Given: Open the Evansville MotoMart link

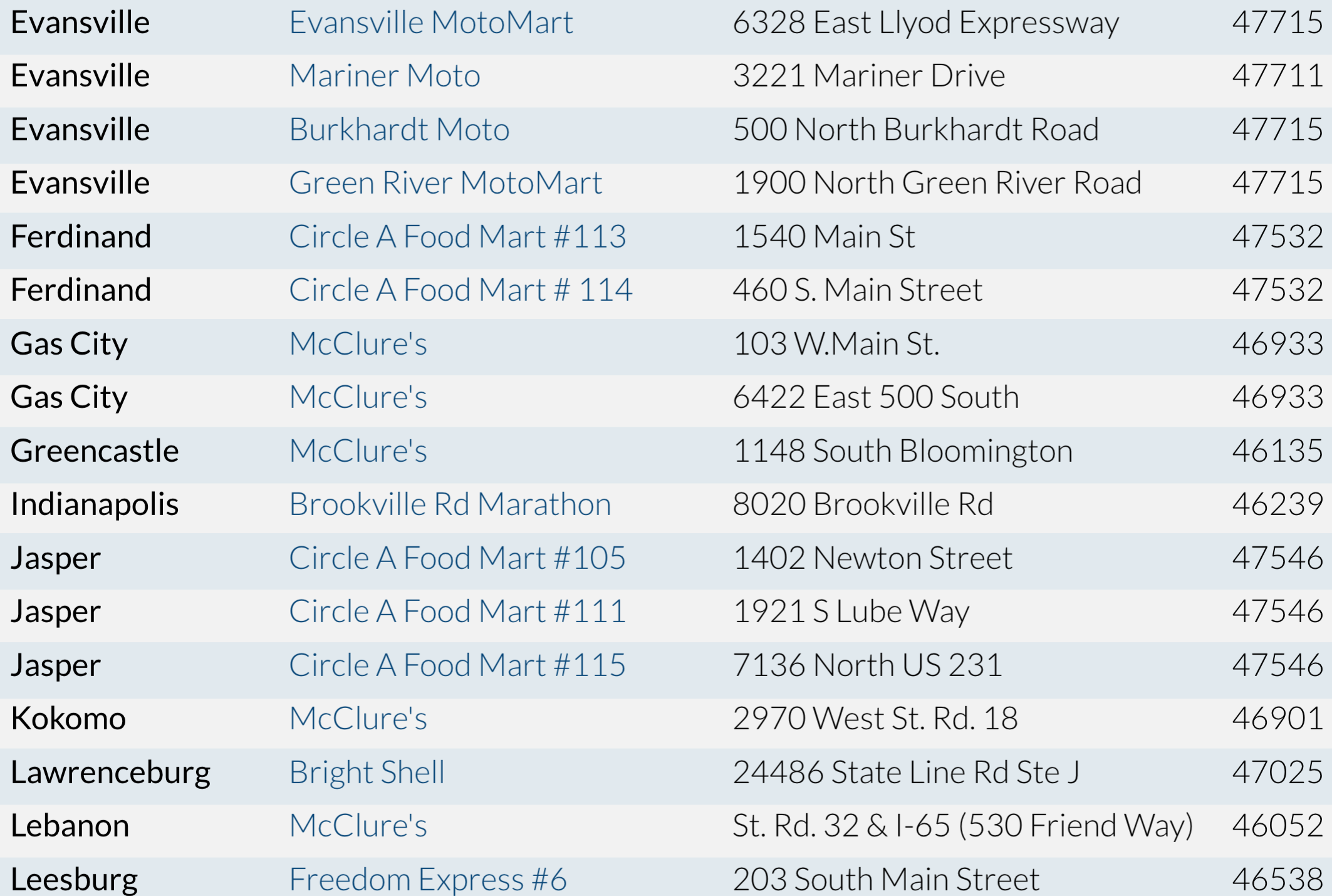Looking at the screenshot, I should tap(430, 23).
